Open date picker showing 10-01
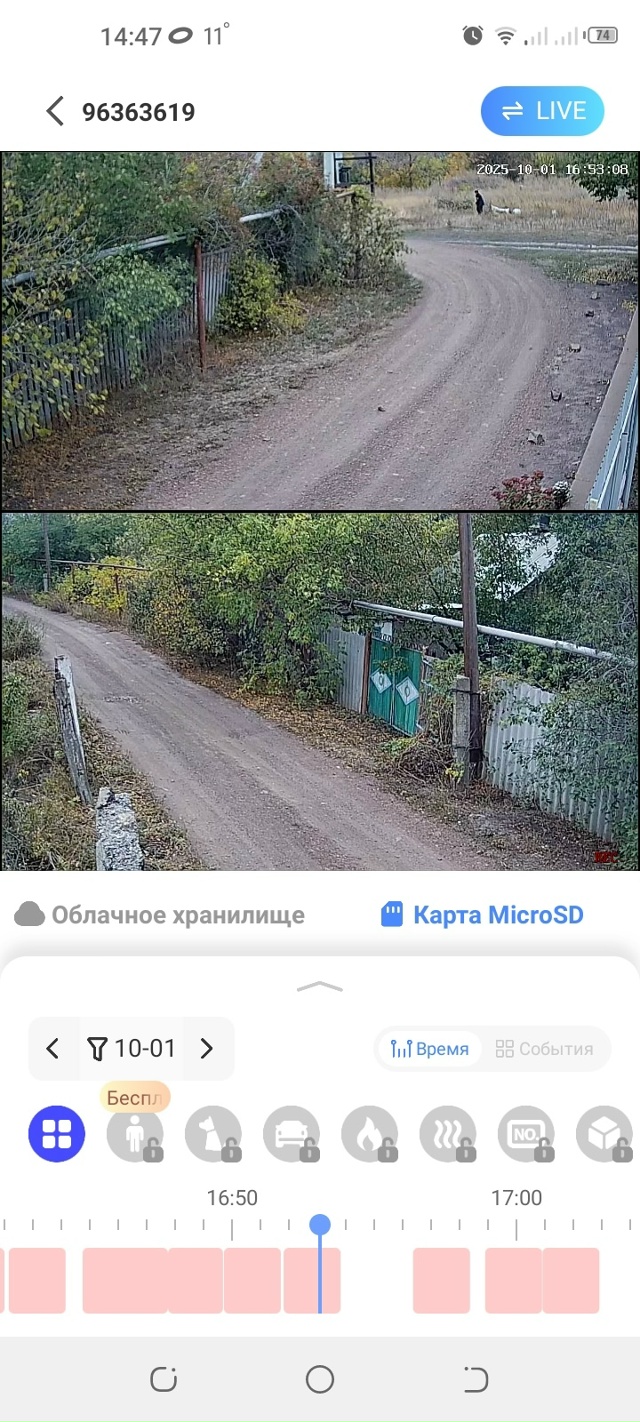 pos(132,1049)
